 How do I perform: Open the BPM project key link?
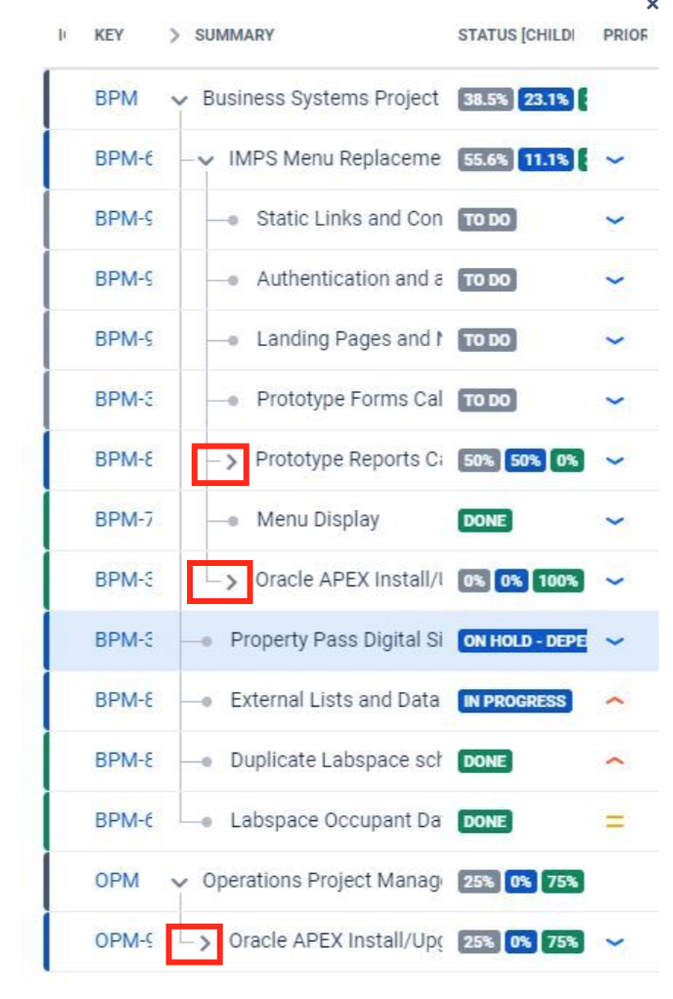tap(116, 99)
